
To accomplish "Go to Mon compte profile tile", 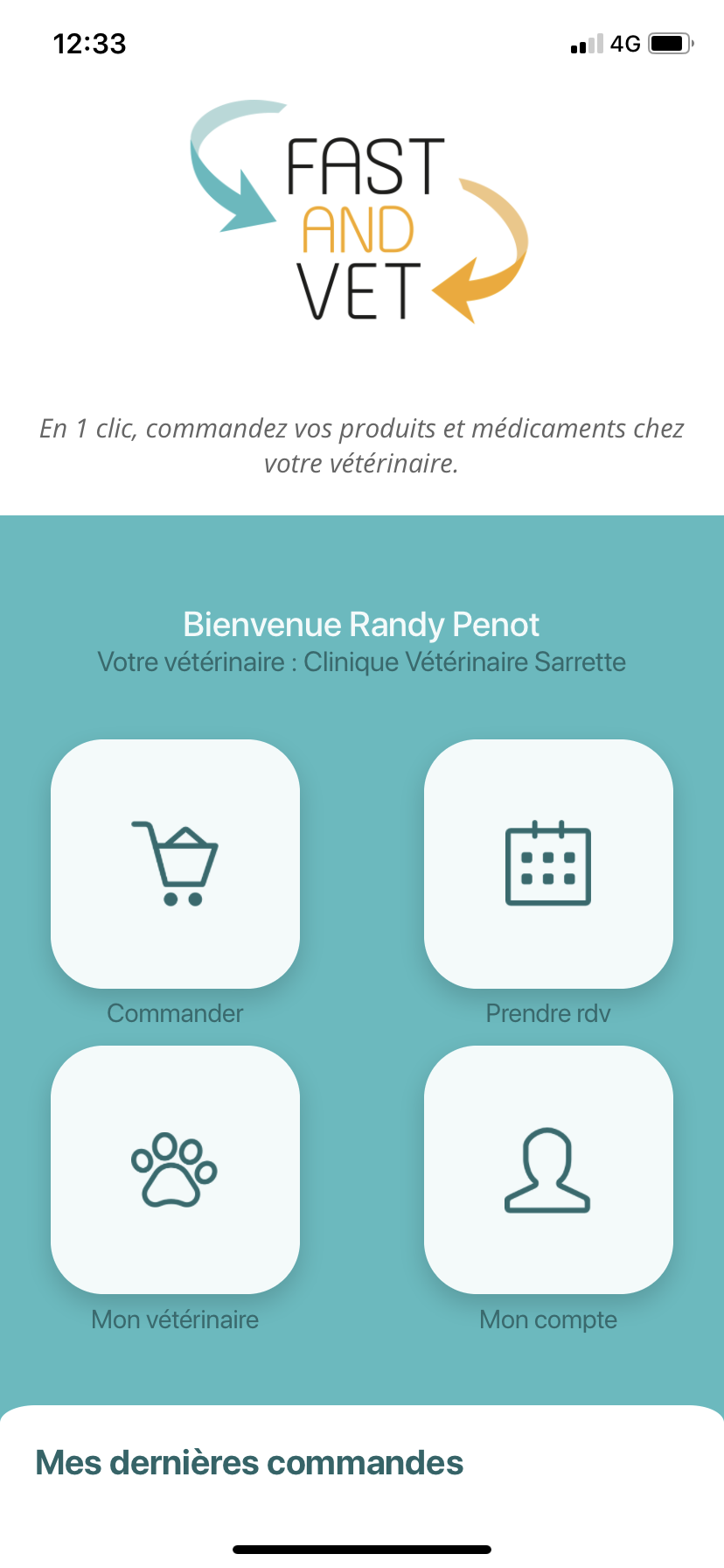I will coord(548,1170).
